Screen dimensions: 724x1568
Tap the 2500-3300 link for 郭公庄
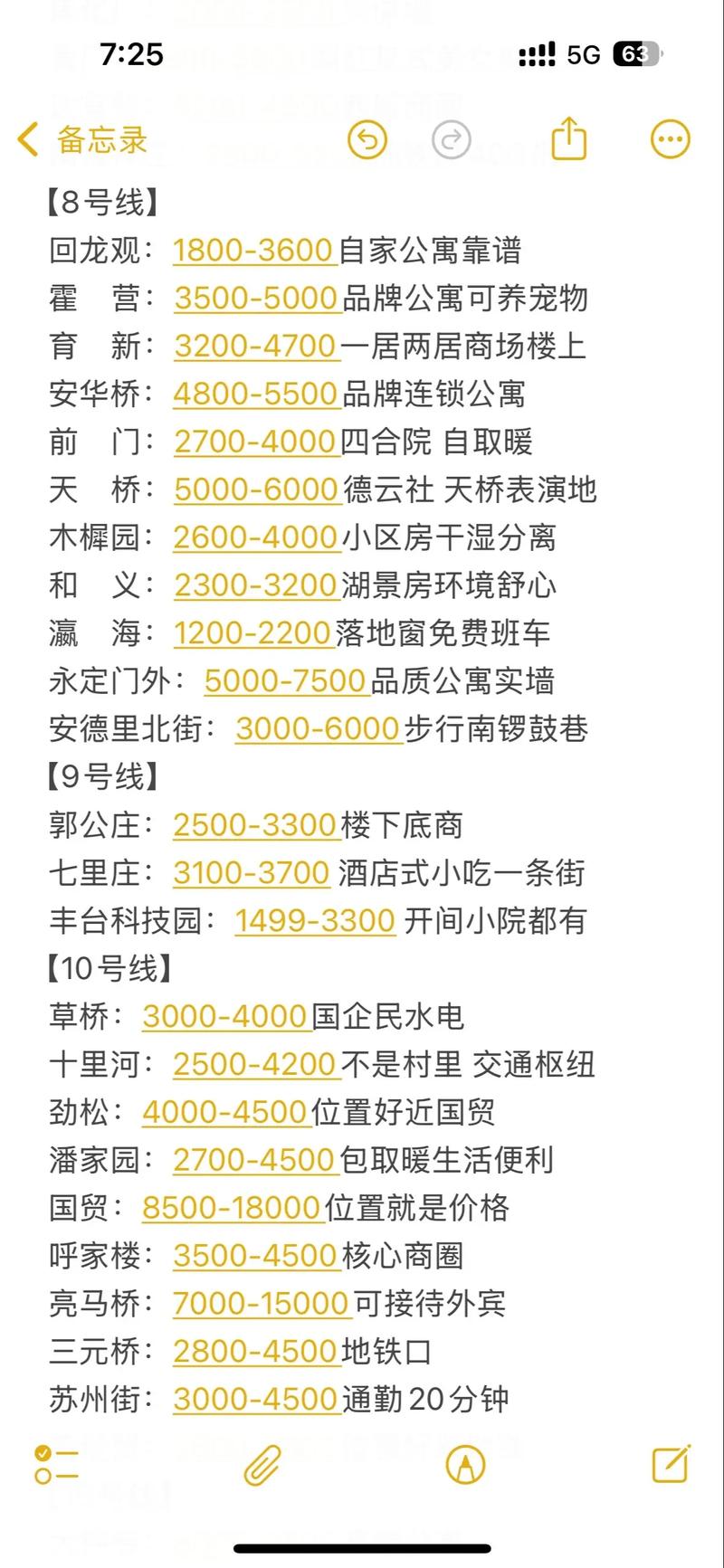(x=253, y=824)
